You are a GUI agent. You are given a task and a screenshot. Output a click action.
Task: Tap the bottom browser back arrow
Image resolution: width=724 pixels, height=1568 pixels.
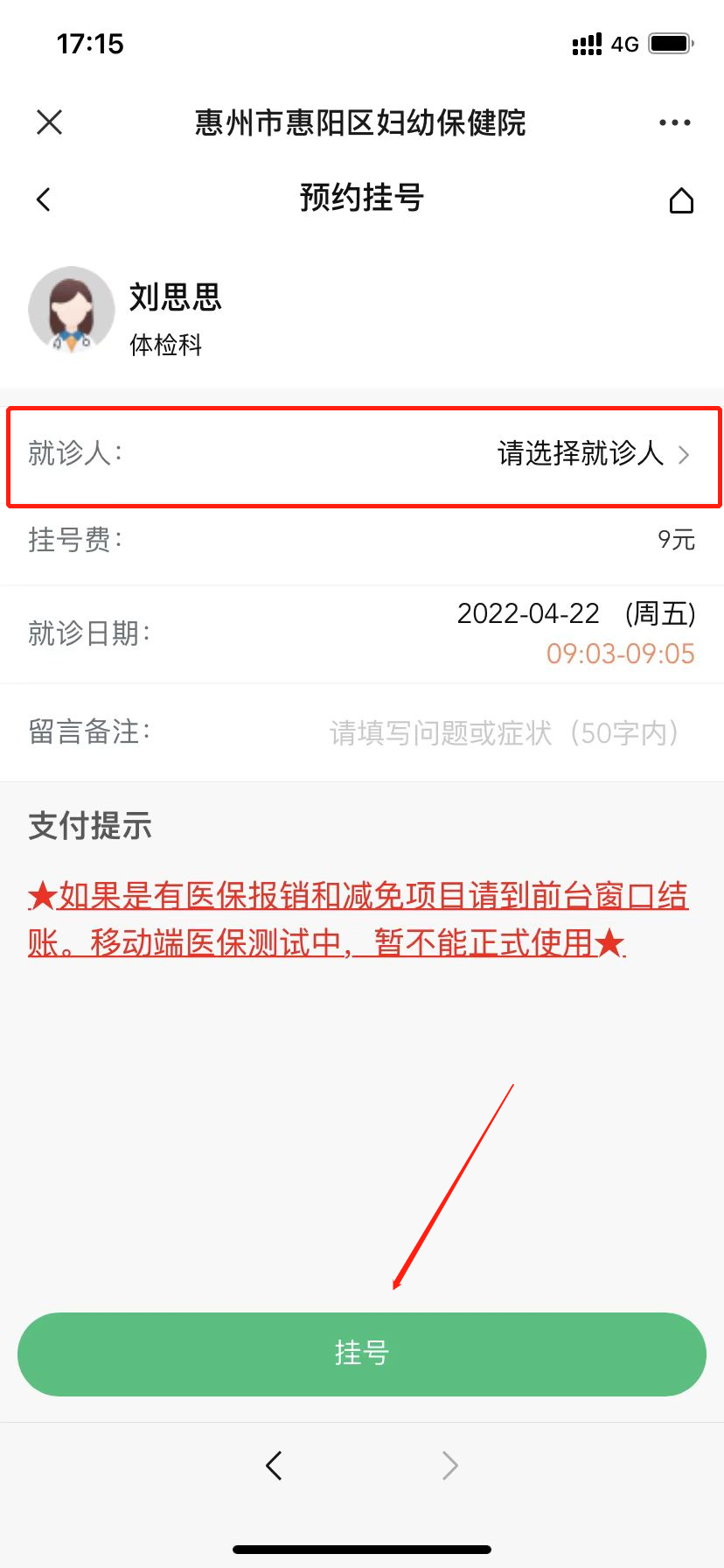pos(274,1465)
